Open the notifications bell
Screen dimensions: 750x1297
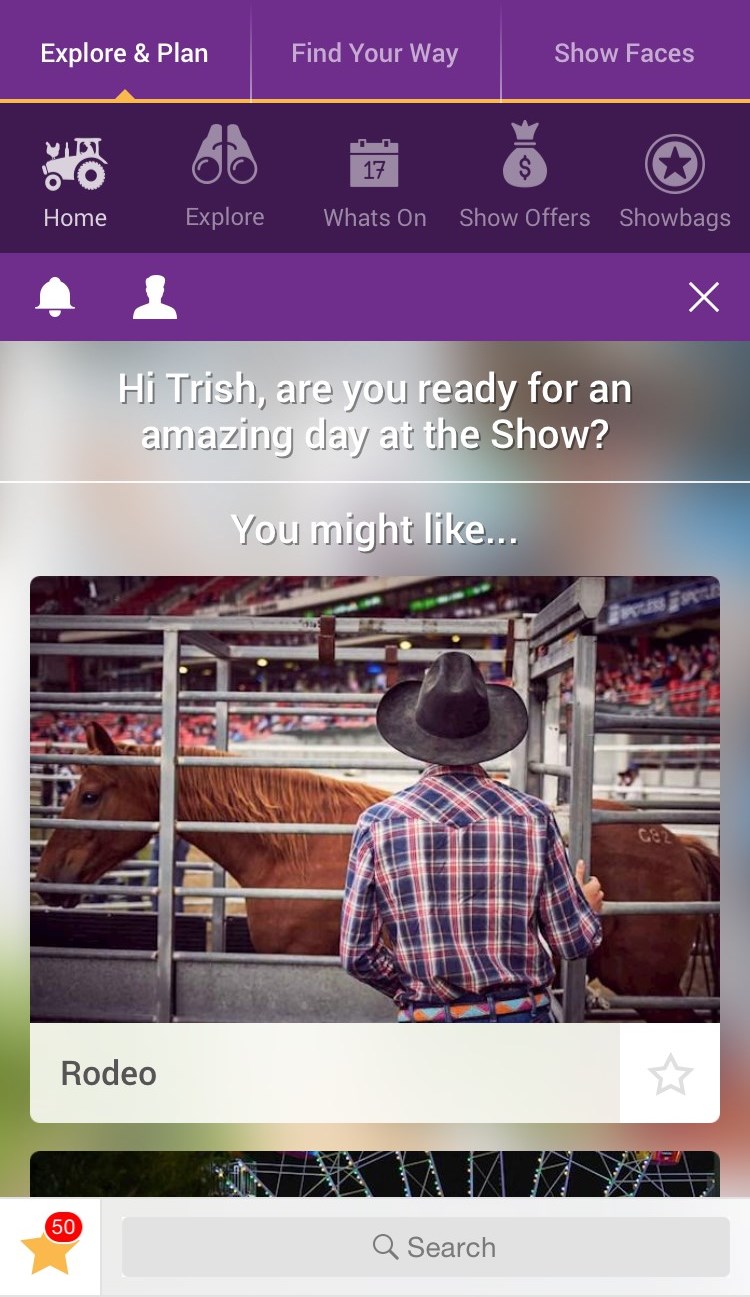point(55,297)
